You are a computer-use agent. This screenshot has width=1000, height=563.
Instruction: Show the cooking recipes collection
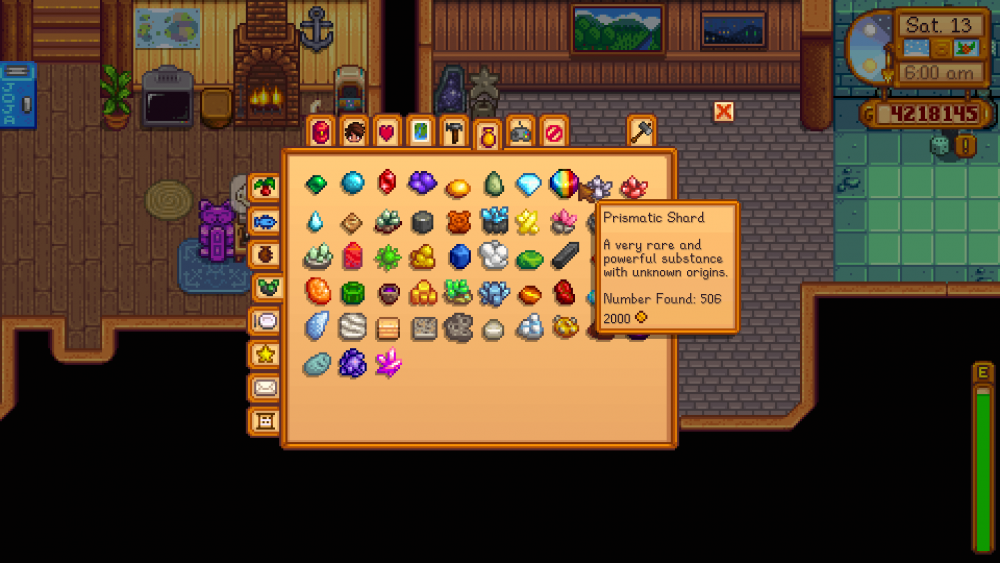click(265, 321)
